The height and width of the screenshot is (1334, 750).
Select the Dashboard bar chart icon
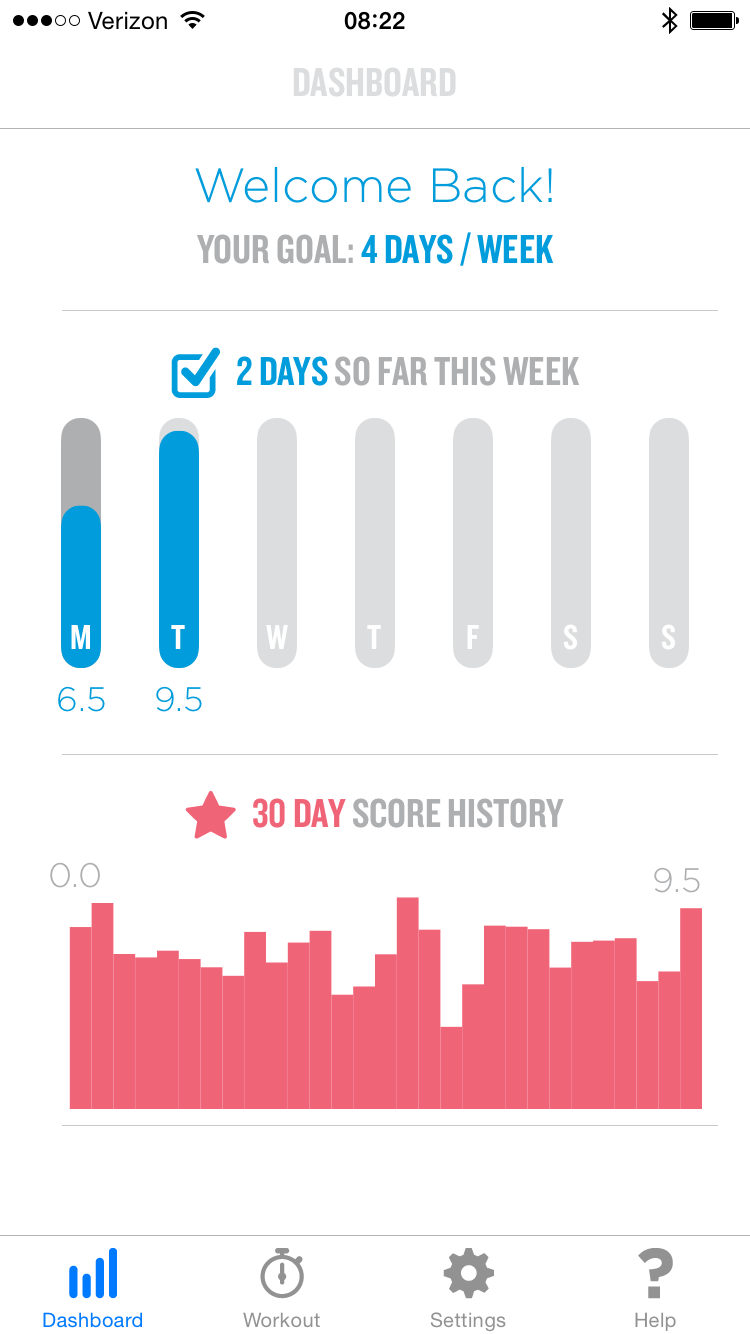pos(92,1274)
